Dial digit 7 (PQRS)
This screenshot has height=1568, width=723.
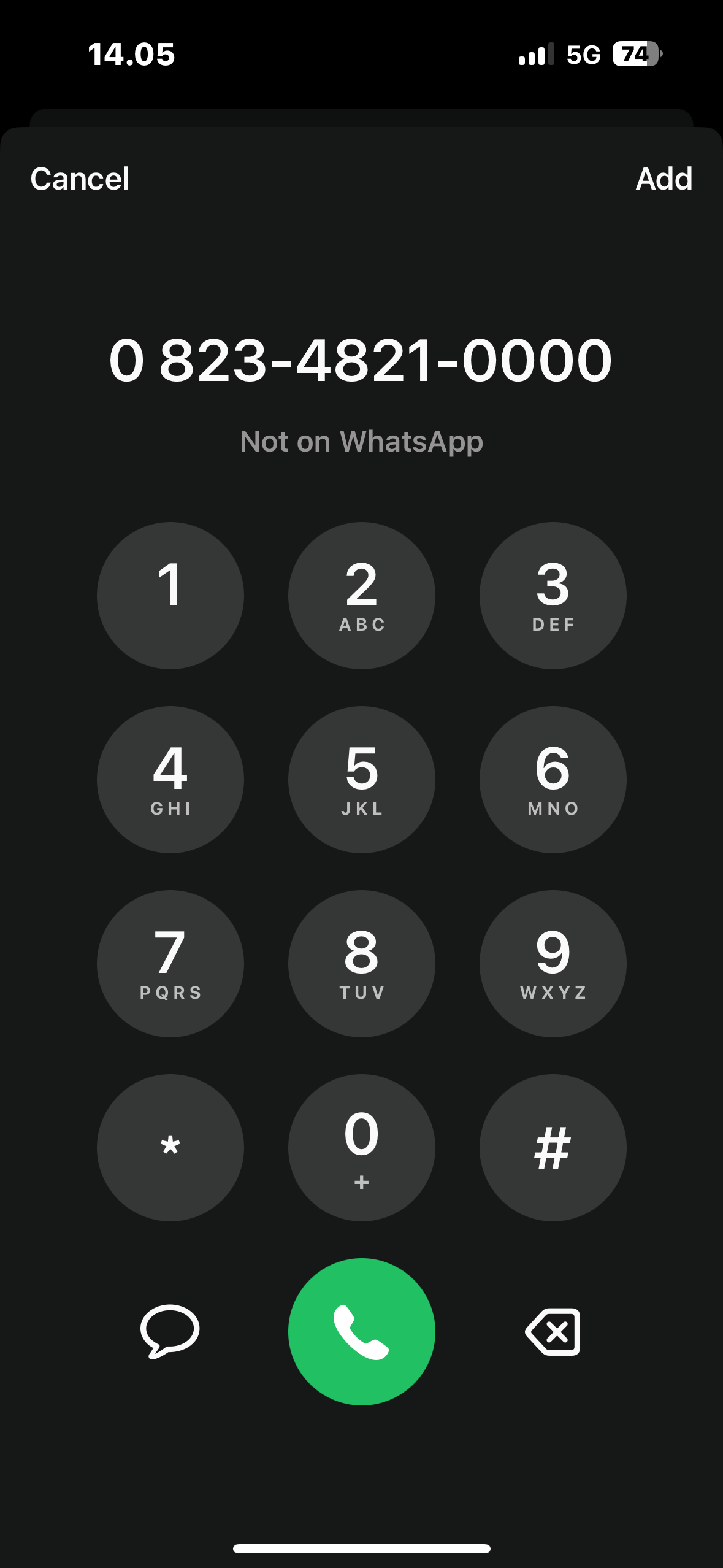(170, 963)
